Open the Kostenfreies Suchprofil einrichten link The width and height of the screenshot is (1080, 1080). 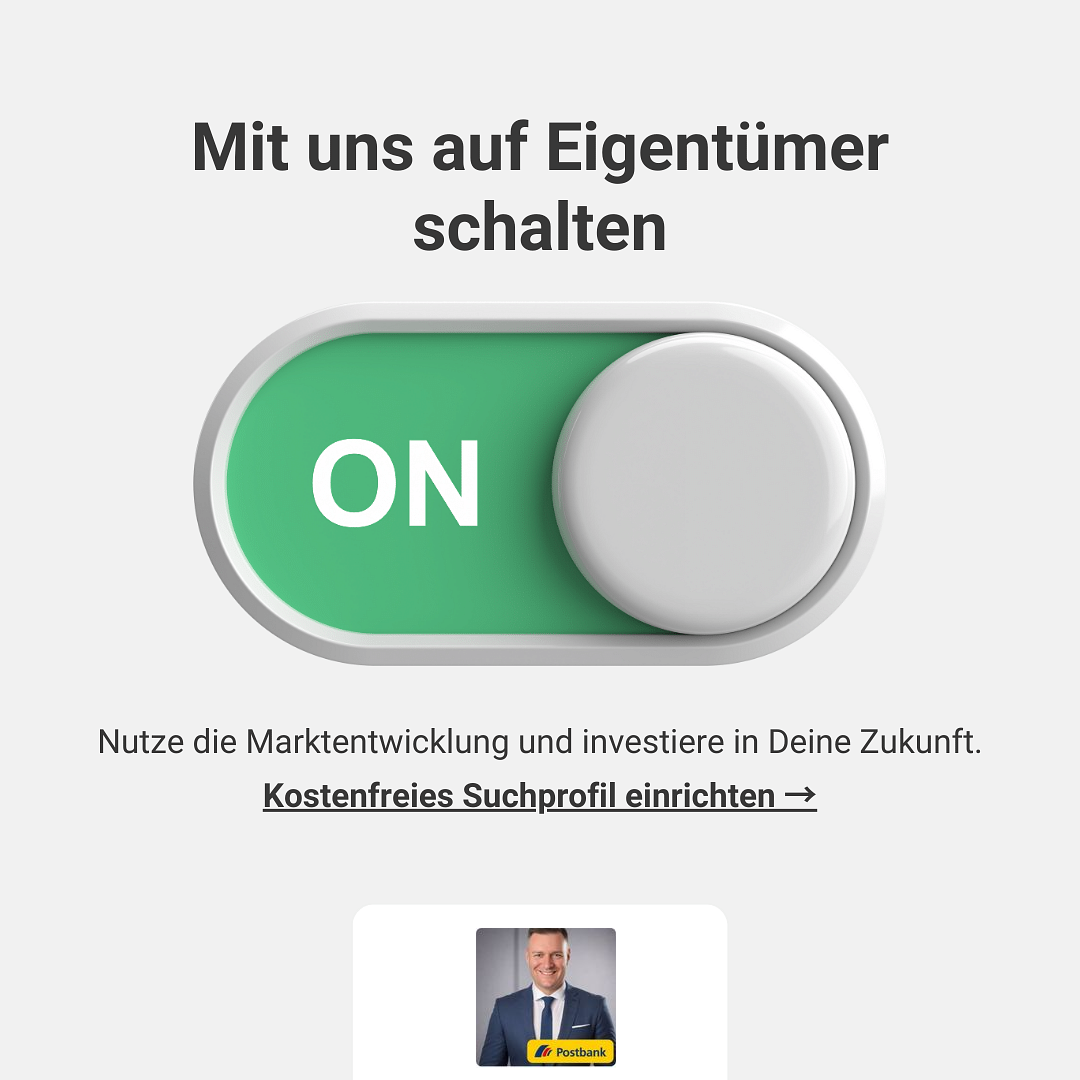(x=539, y=796)
